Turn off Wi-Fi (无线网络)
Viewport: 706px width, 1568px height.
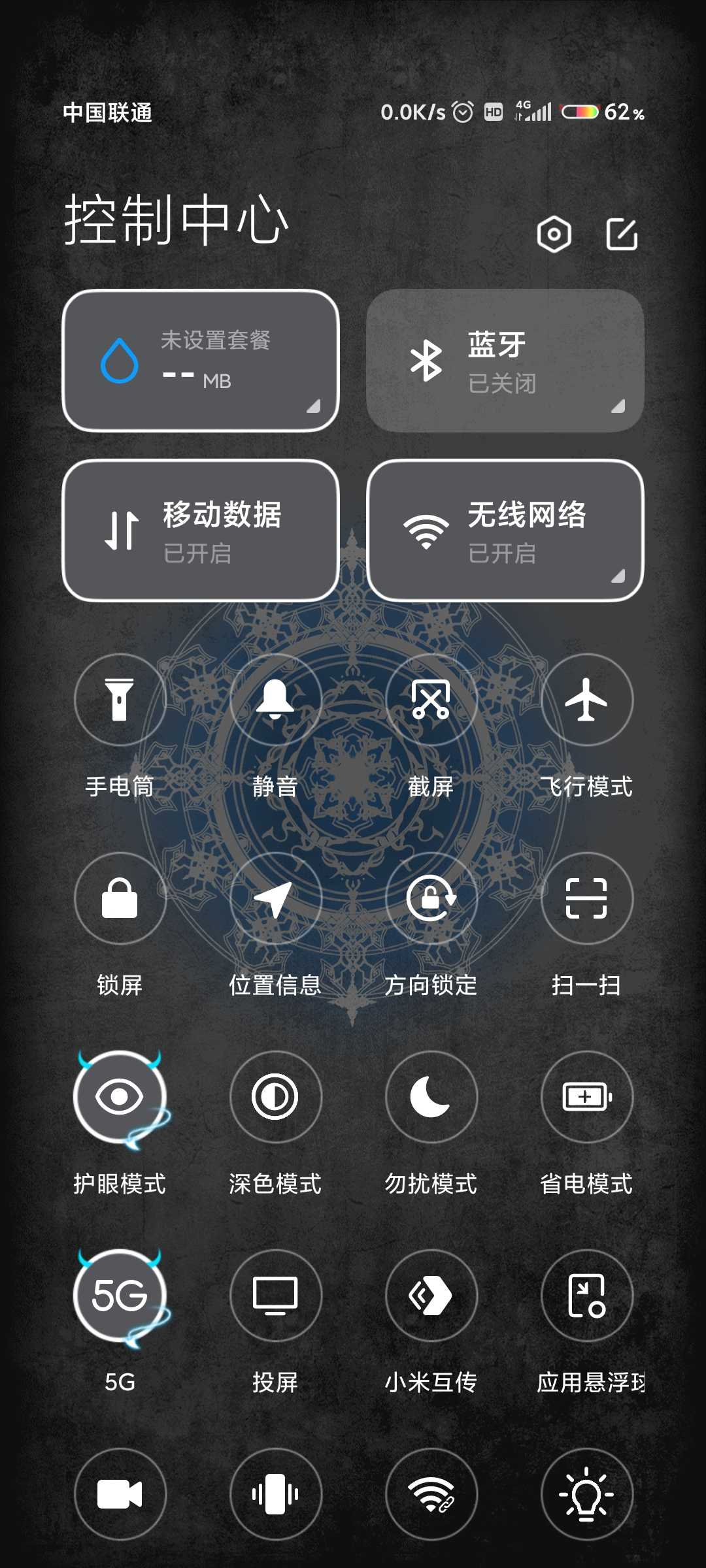coord(505,531)
